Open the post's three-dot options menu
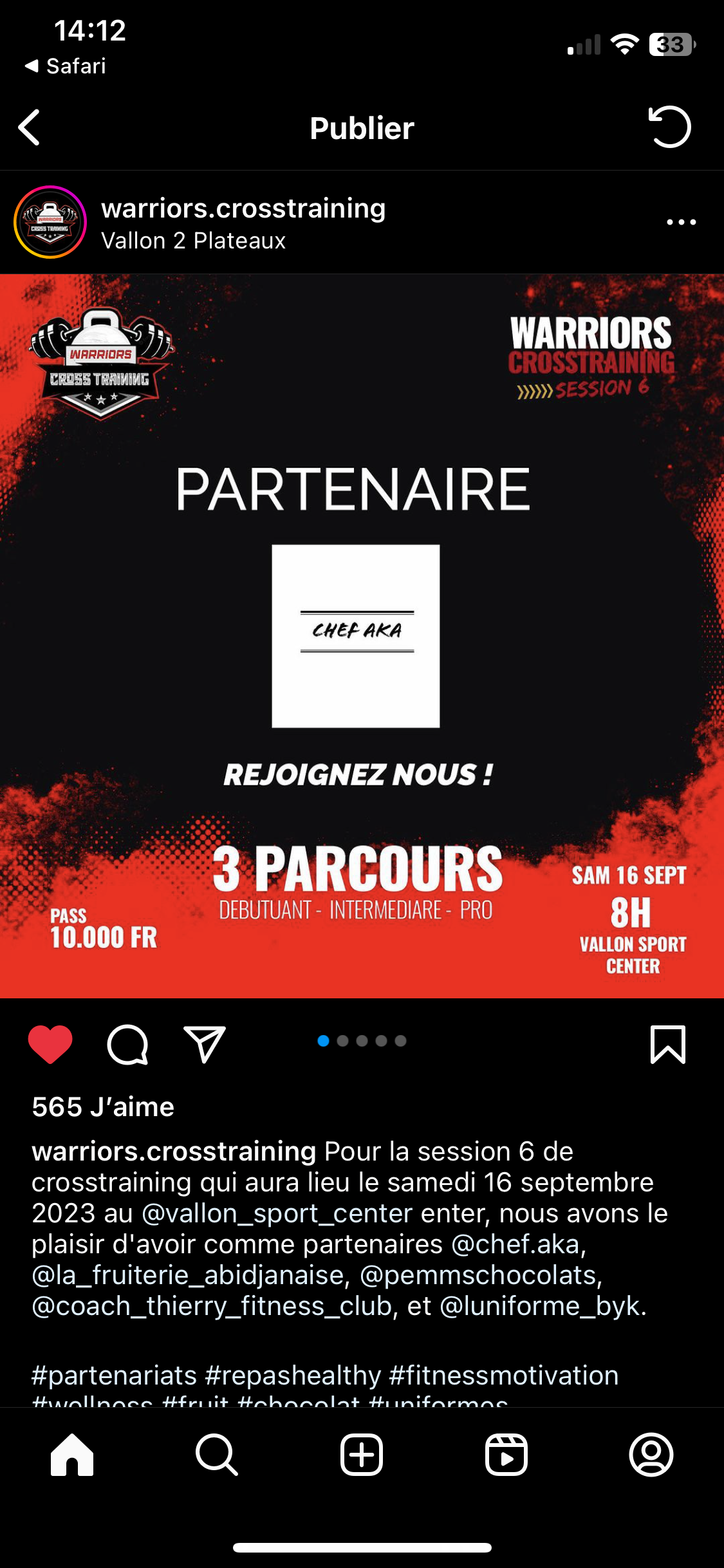The width and height of the screenshot is (724, 1568). point(681,222)
